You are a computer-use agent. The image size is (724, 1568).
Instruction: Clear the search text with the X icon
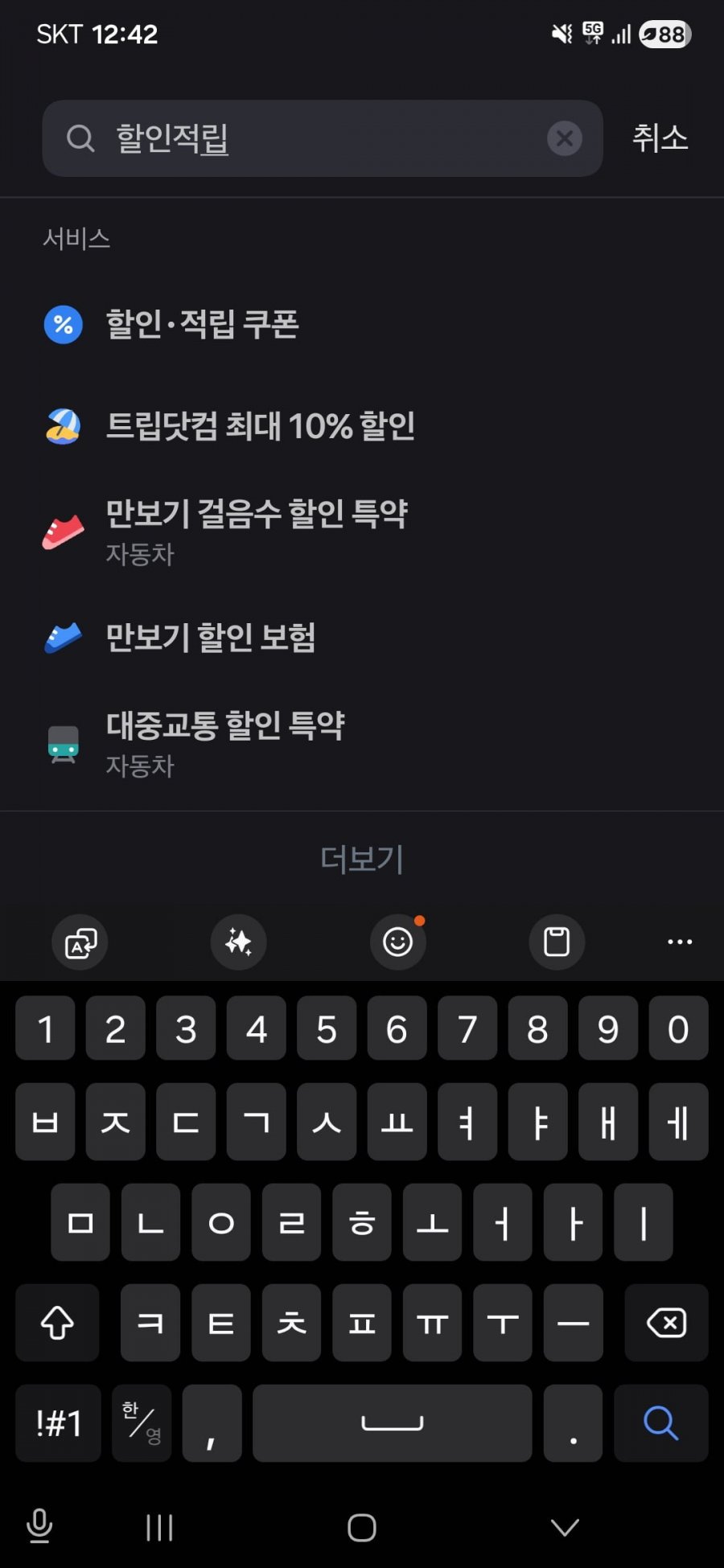565,138
